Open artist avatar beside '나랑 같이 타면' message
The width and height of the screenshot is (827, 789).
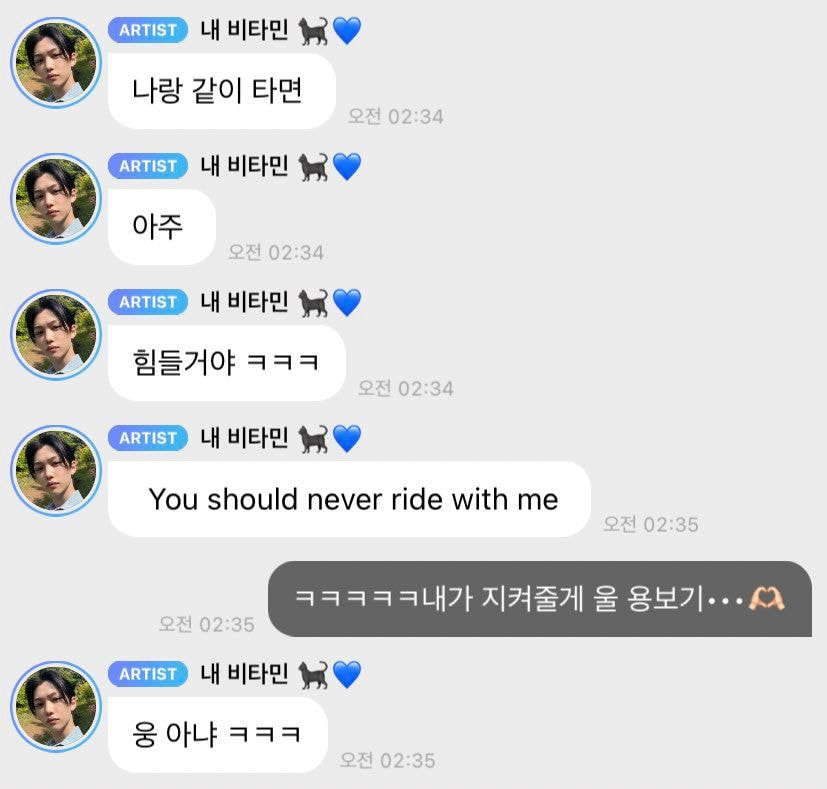pyautogui.click(x=54, y=62)
